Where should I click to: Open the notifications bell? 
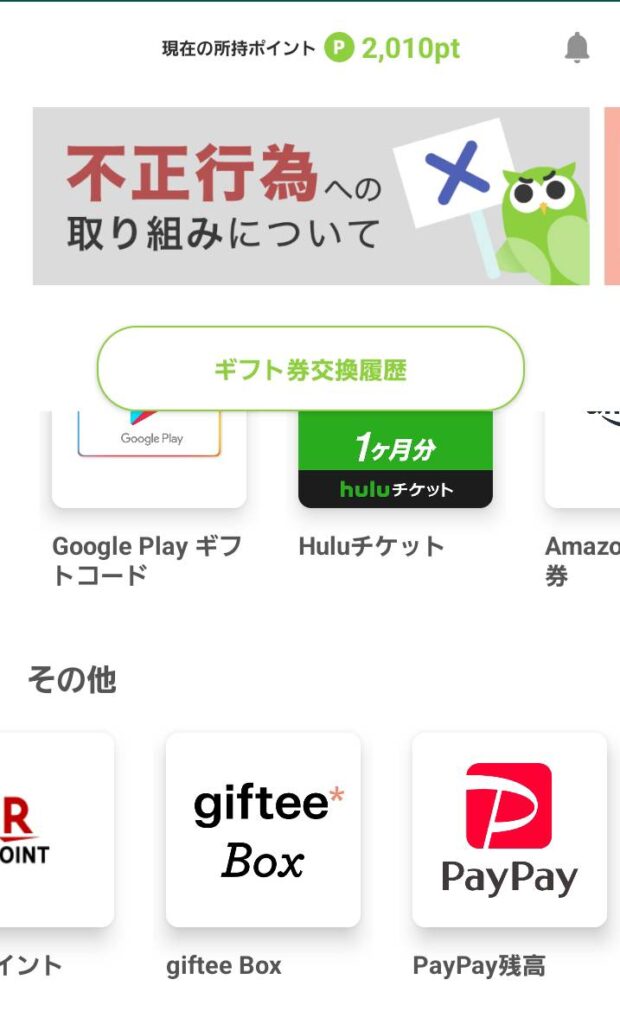click(x=577, y=48)
